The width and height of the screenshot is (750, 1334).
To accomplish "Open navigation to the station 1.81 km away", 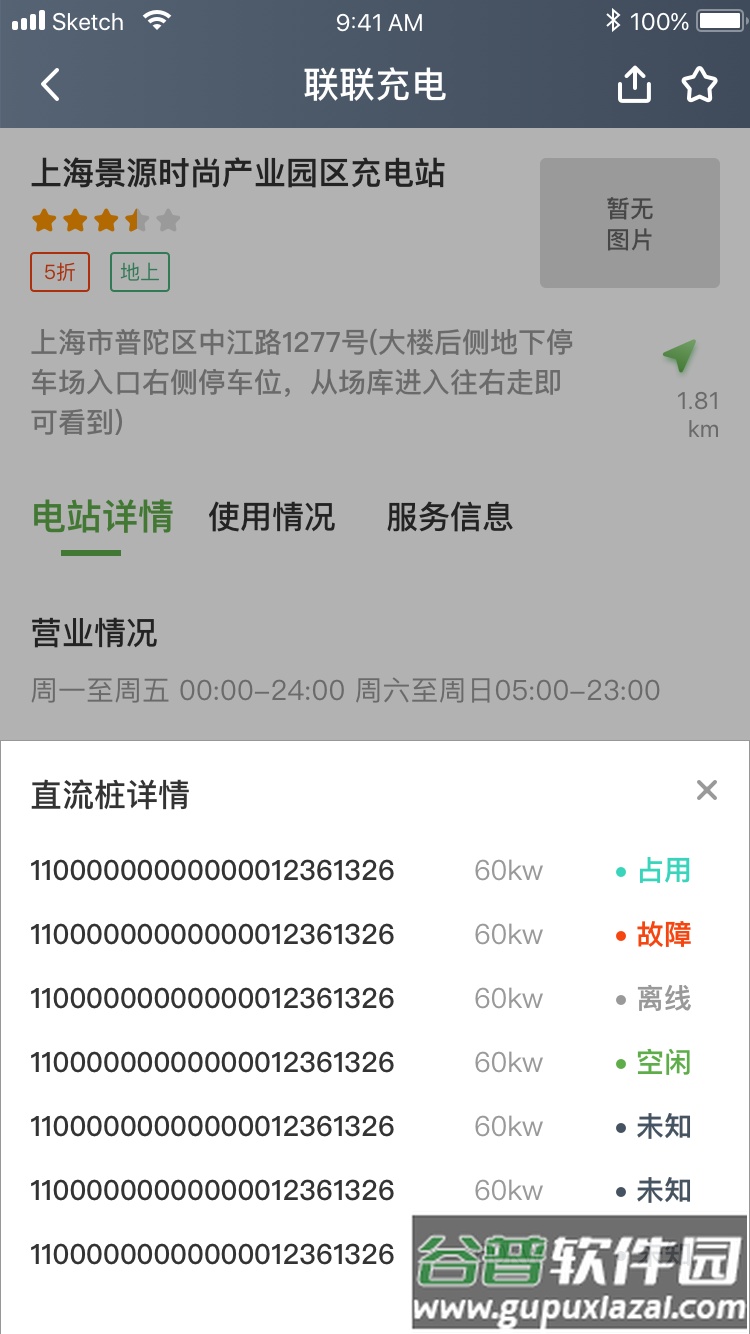I will tap(680, 357).
